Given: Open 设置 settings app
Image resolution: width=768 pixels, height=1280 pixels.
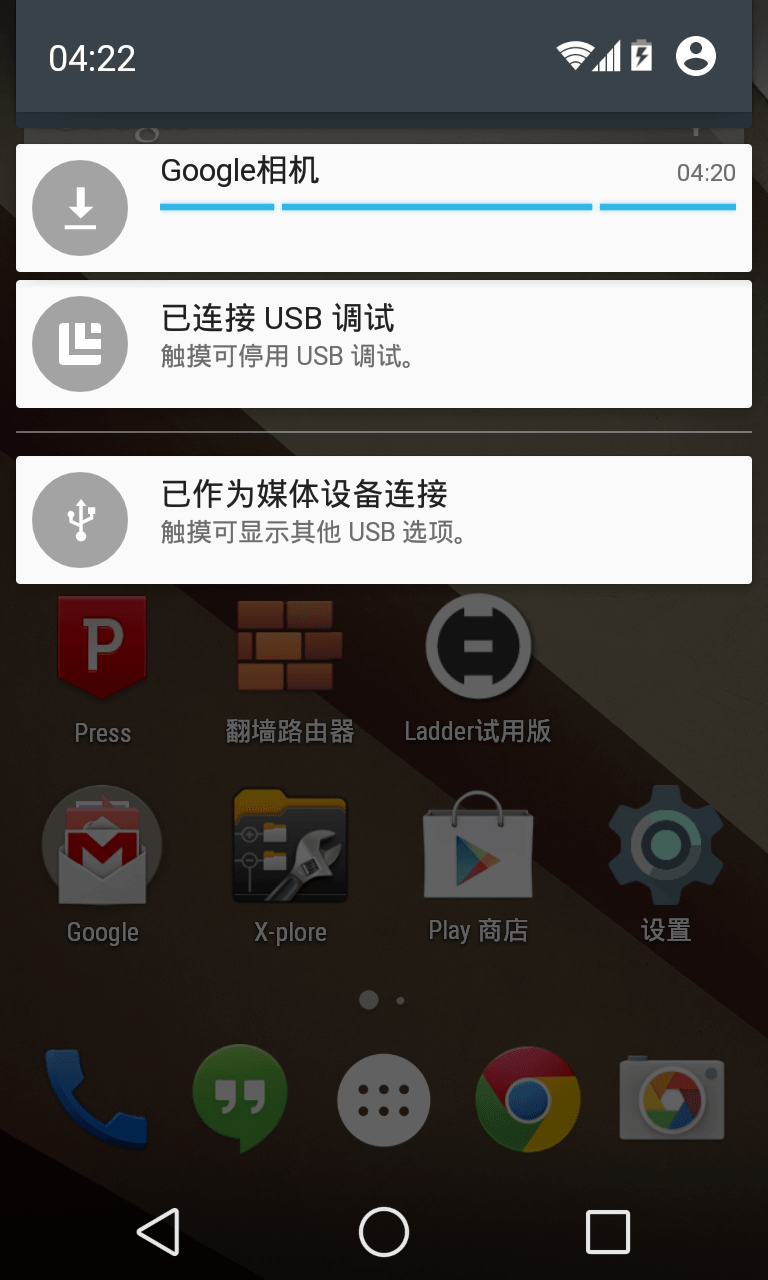Looking at the screenshot, I should pos(666,848).
